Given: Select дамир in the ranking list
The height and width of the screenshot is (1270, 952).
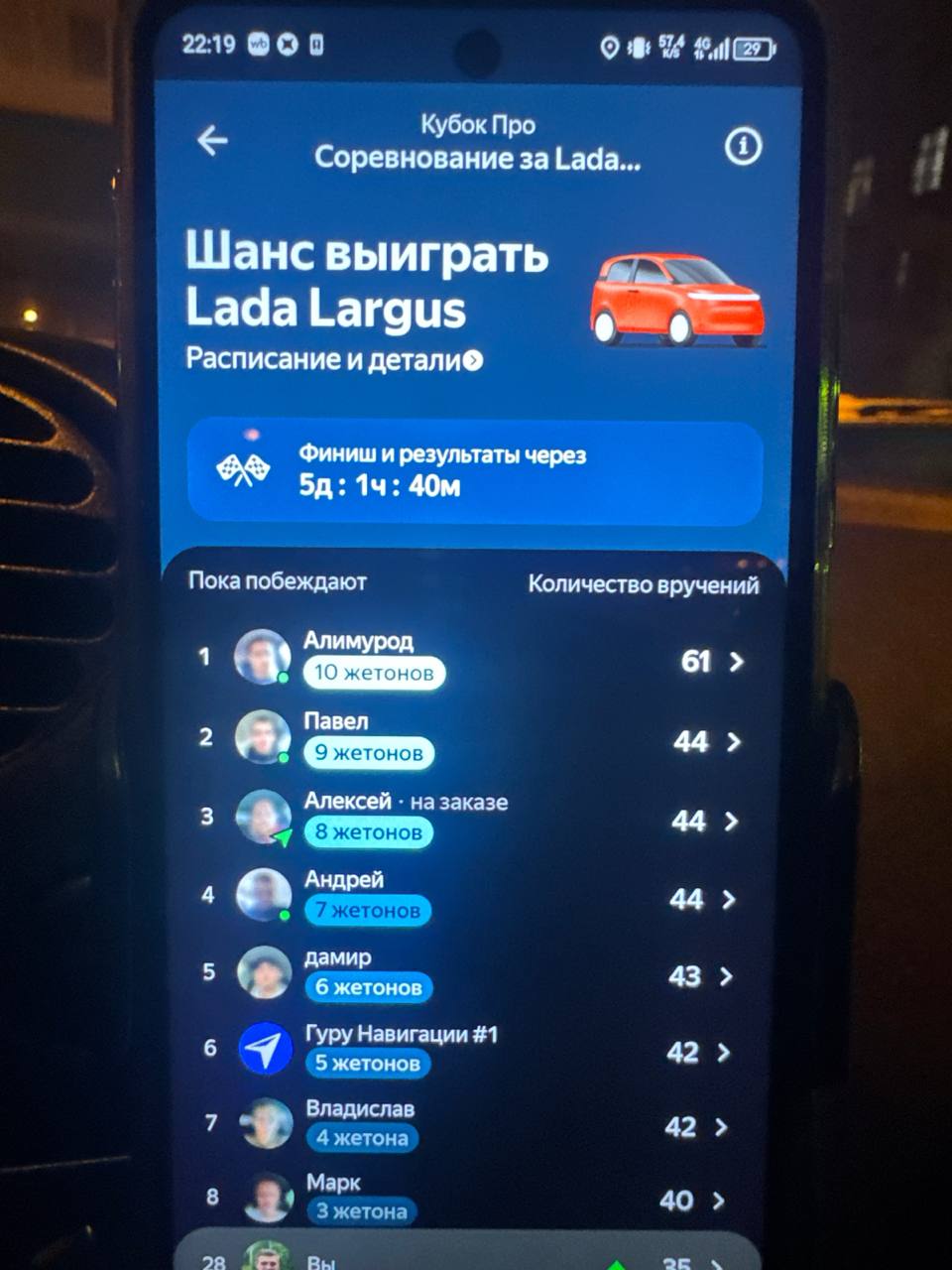Looking at the screenshot, I should pos(470,974).
